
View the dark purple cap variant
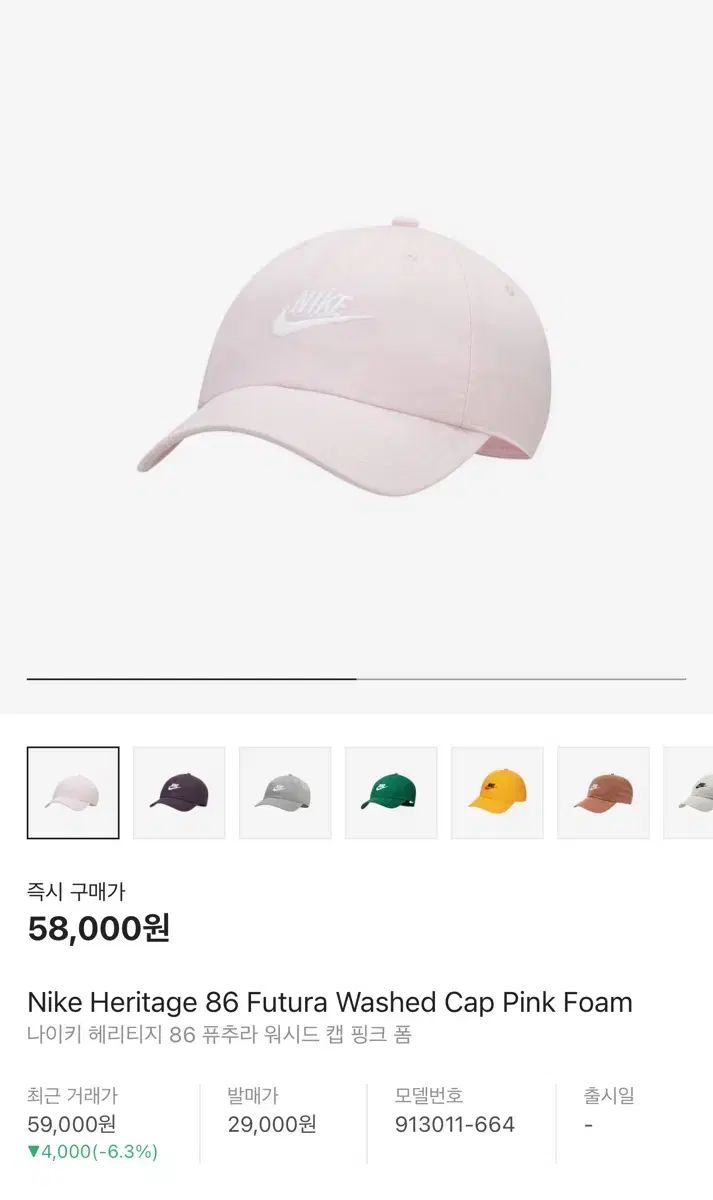point(179,793)
